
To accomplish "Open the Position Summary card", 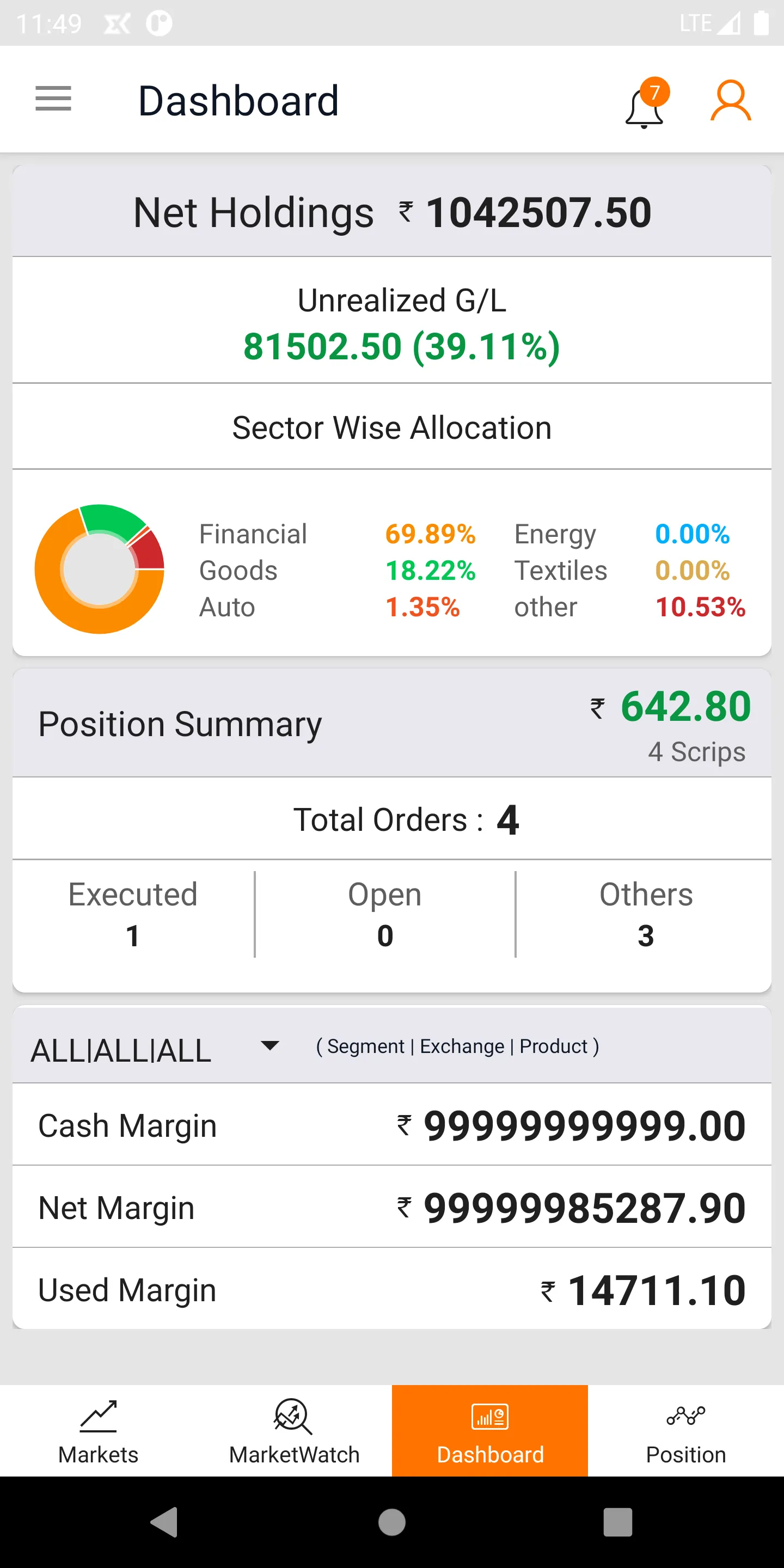I will pos(392,724).
